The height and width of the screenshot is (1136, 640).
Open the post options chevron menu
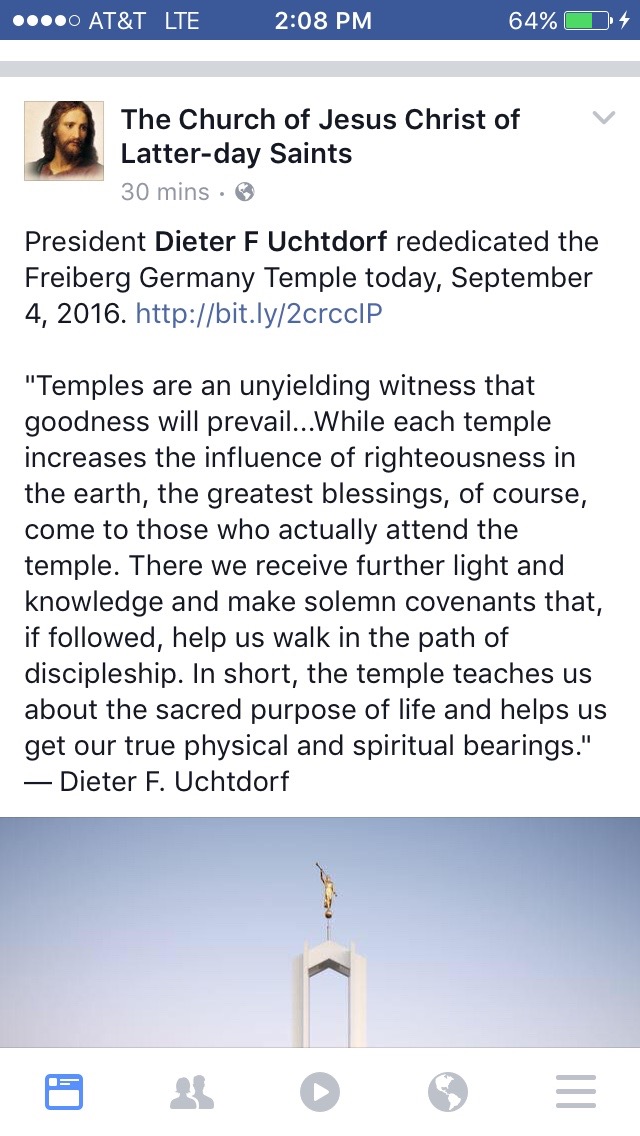pos(603,118)
